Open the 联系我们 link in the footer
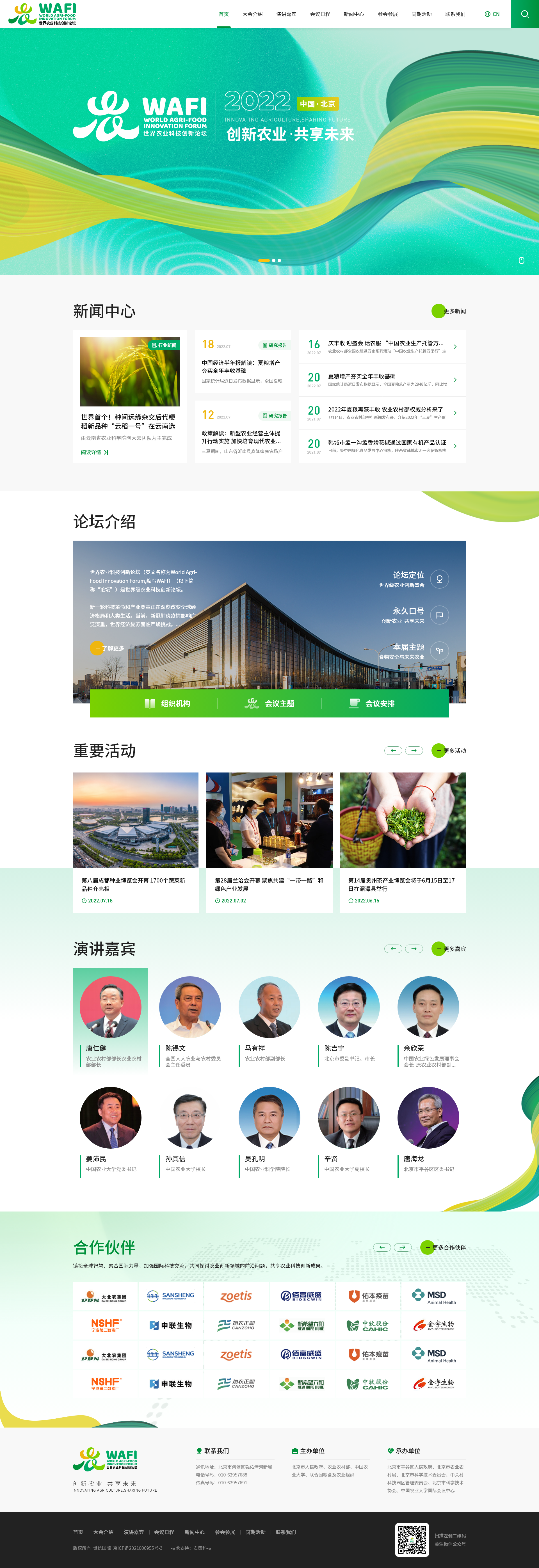 [x=285, y=1532]
